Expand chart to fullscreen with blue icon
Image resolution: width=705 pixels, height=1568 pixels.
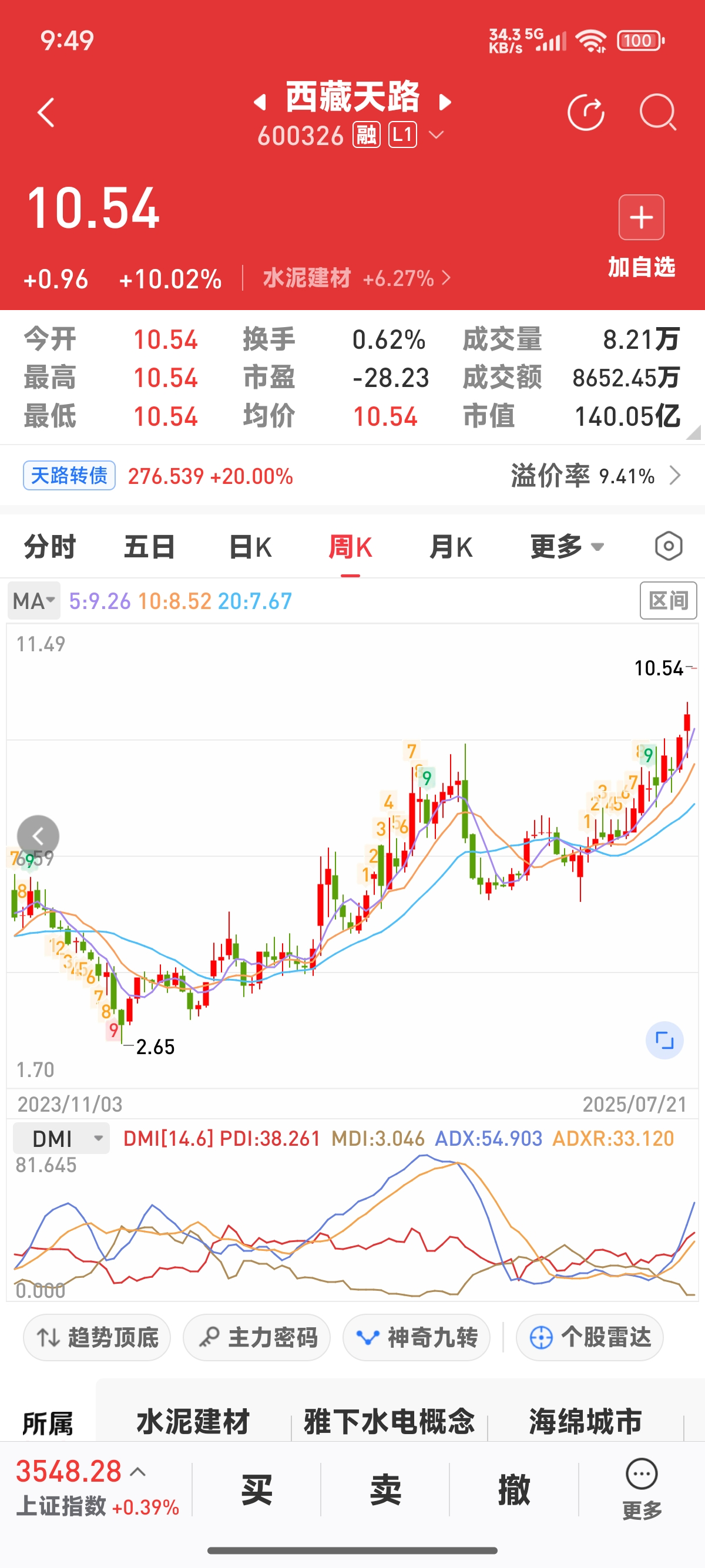(x=664, y=1040)
